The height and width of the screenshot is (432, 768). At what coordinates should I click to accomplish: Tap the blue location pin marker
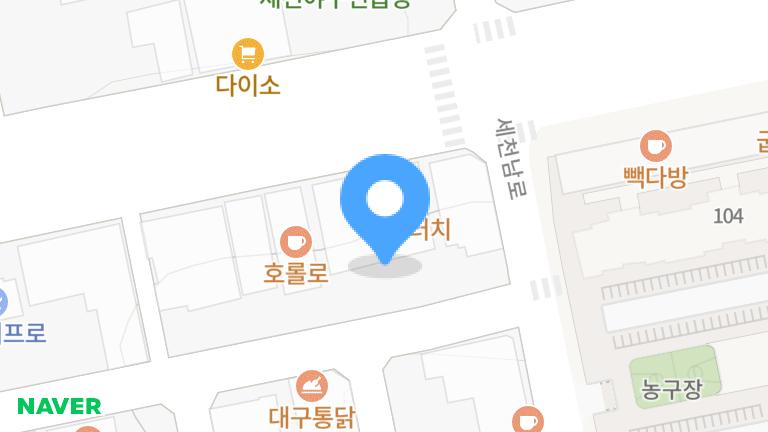point(385,200)
